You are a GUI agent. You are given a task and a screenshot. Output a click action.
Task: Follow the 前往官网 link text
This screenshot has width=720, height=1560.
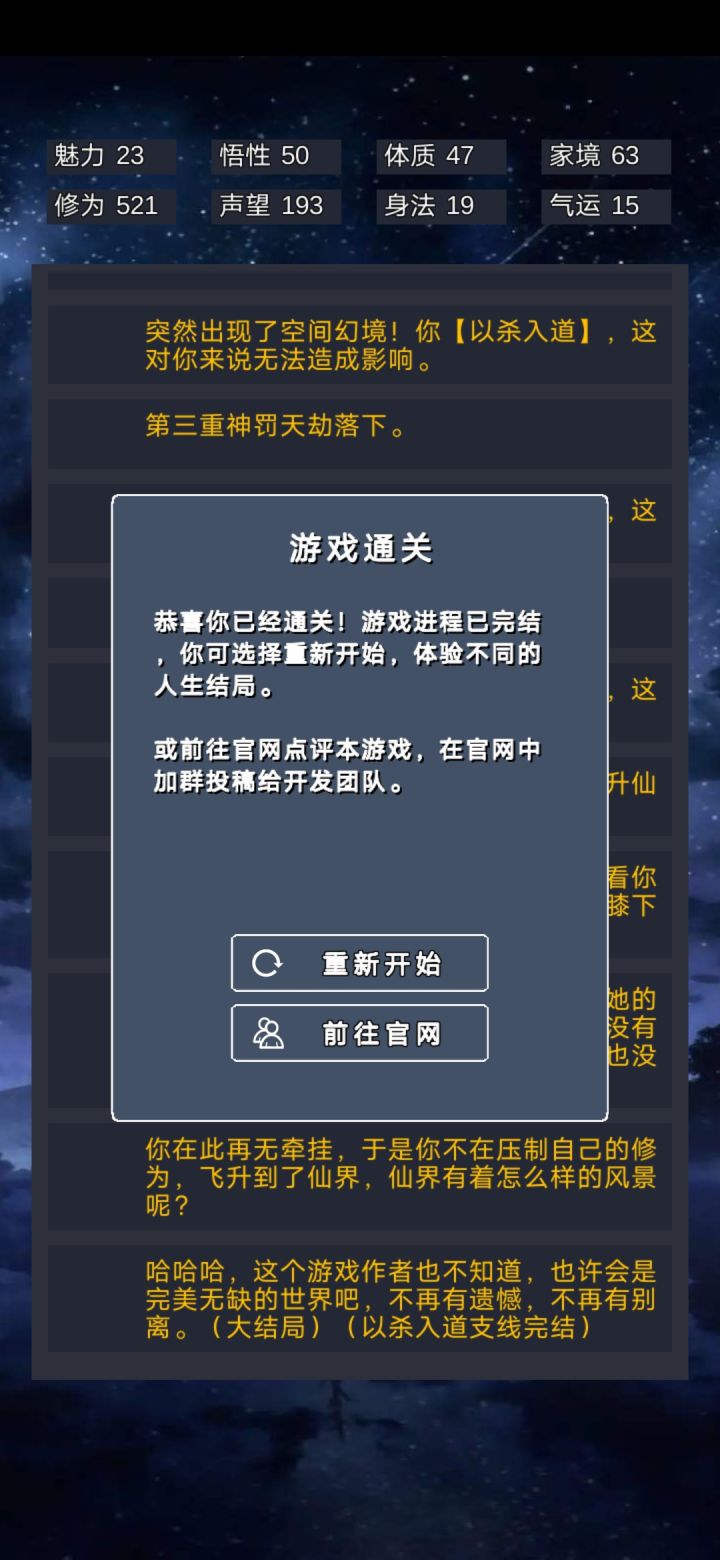point(383,1032)
